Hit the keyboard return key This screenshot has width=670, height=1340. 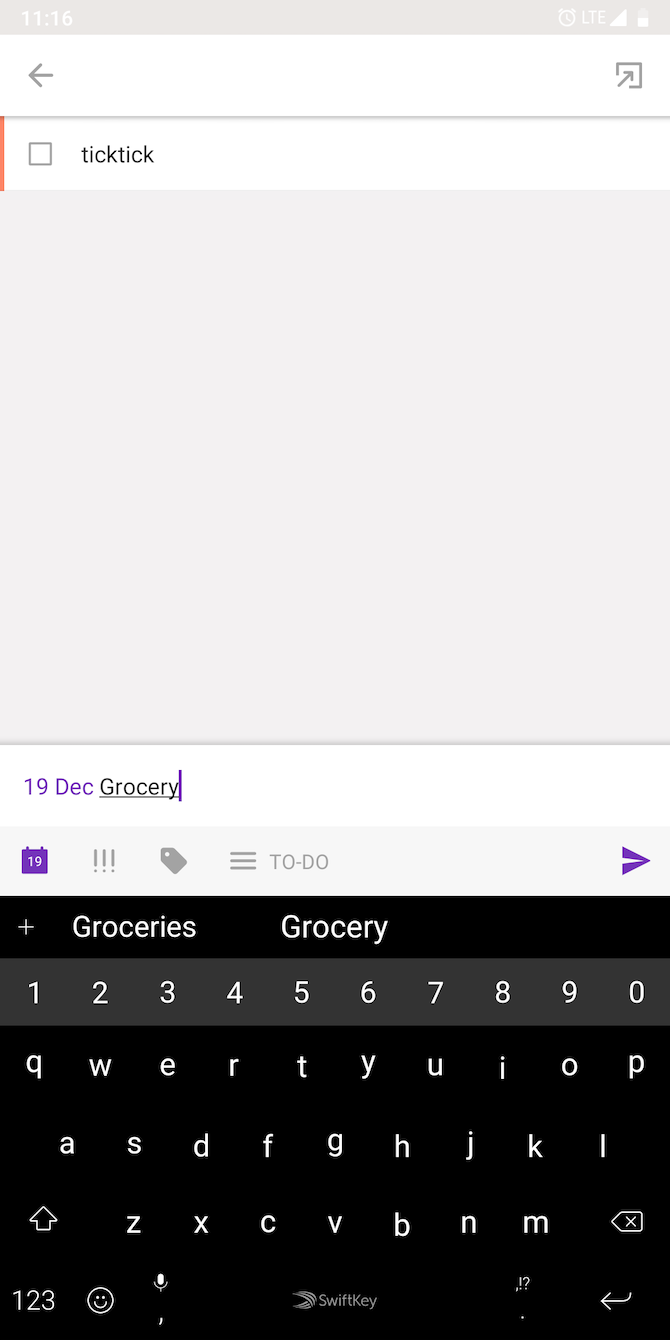coord(616,1300)
